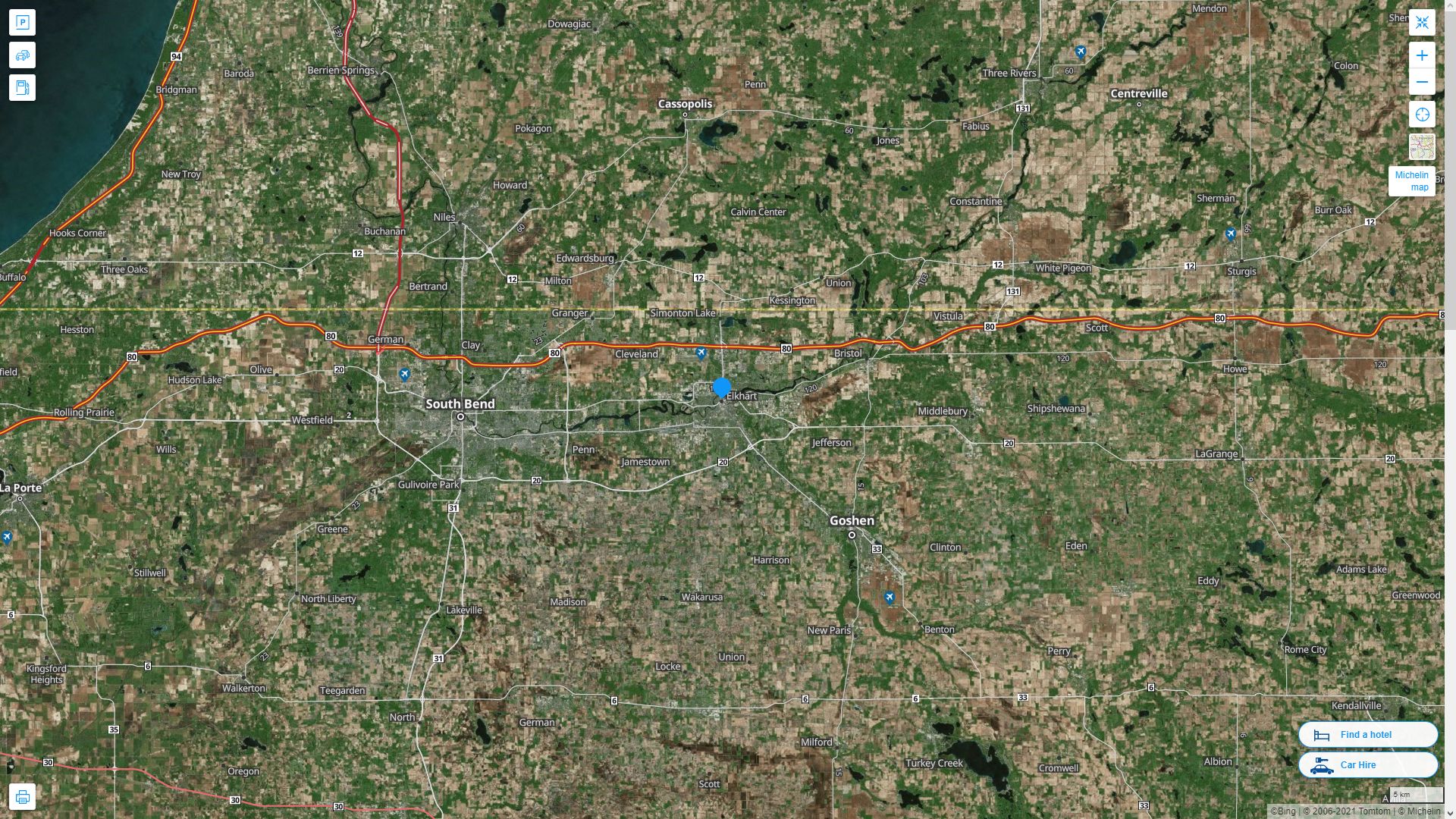
Task: Tap Find a hotel
Action: 1367,735
